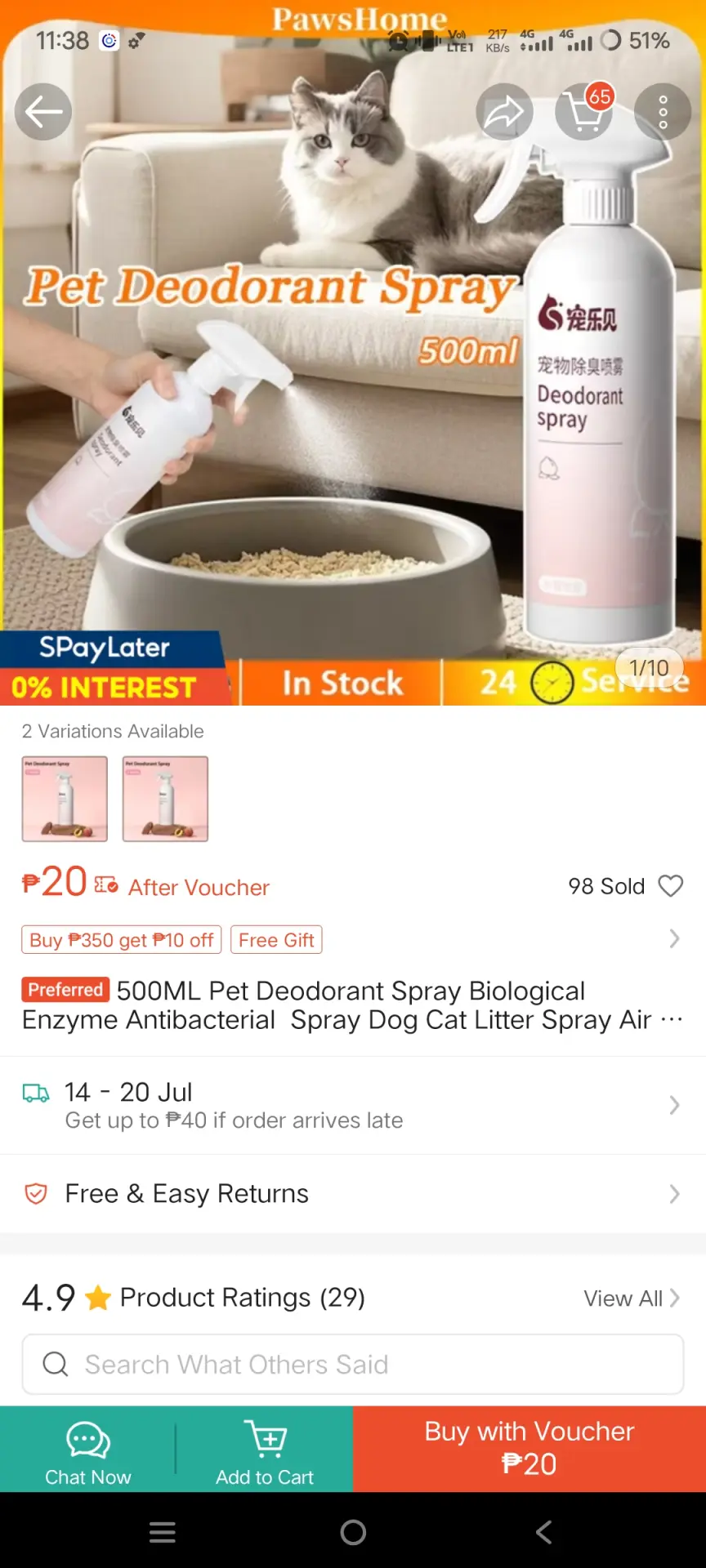Open the three-dot overflow menu
The image size is (706, 1568).
663,112
